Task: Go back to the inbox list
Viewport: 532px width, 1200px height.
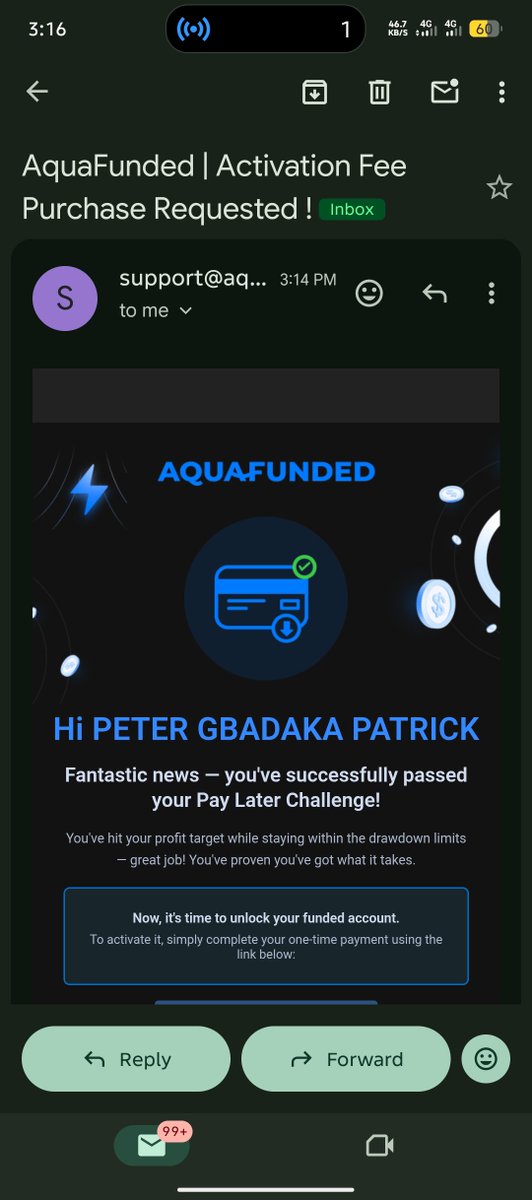Action: (x=37, y=92)
